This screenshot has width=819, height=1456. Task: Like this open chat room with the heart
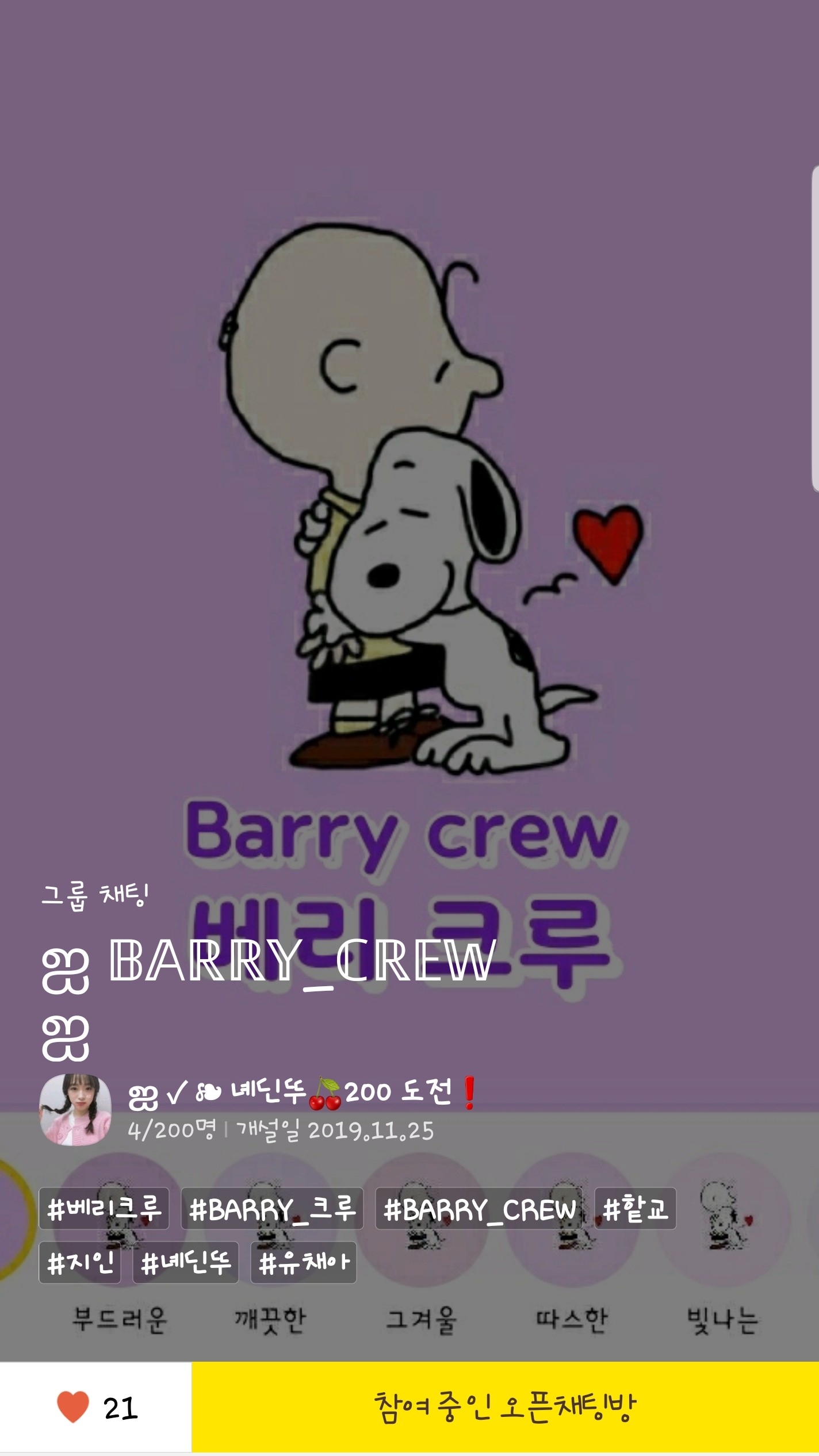(x=74, y=1408)
